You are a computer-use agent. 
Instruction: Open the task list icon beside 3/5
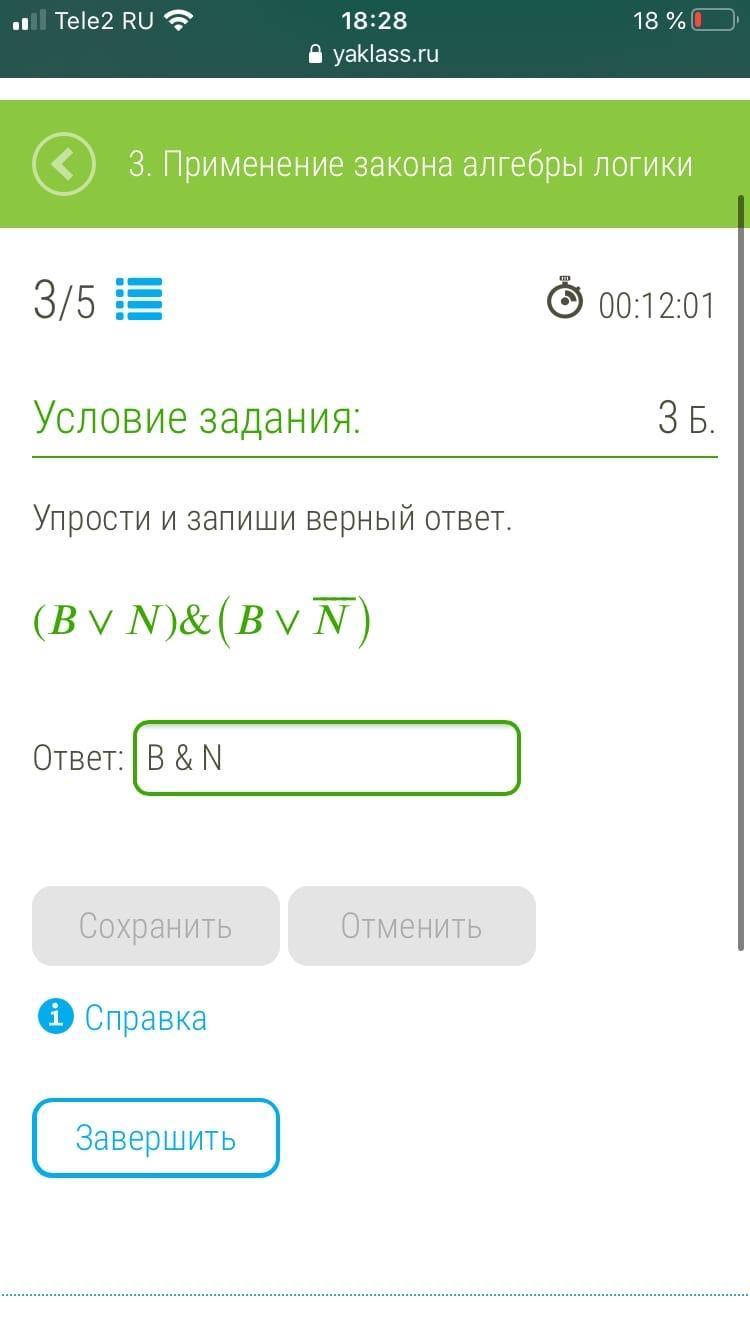[x=139, y=299]
